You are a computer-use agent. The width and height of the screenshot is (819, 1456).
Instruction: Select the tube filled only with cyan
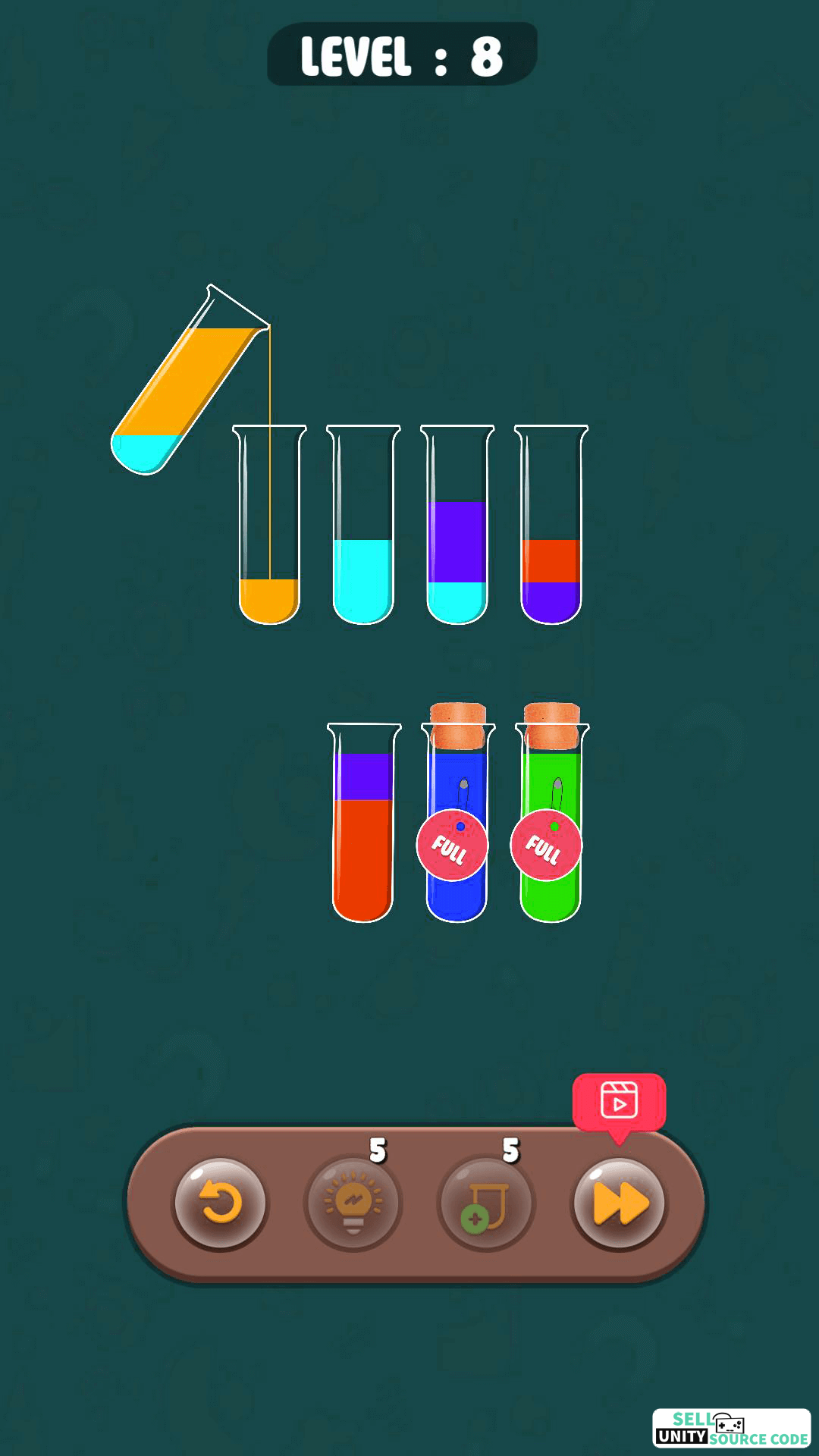363,525
